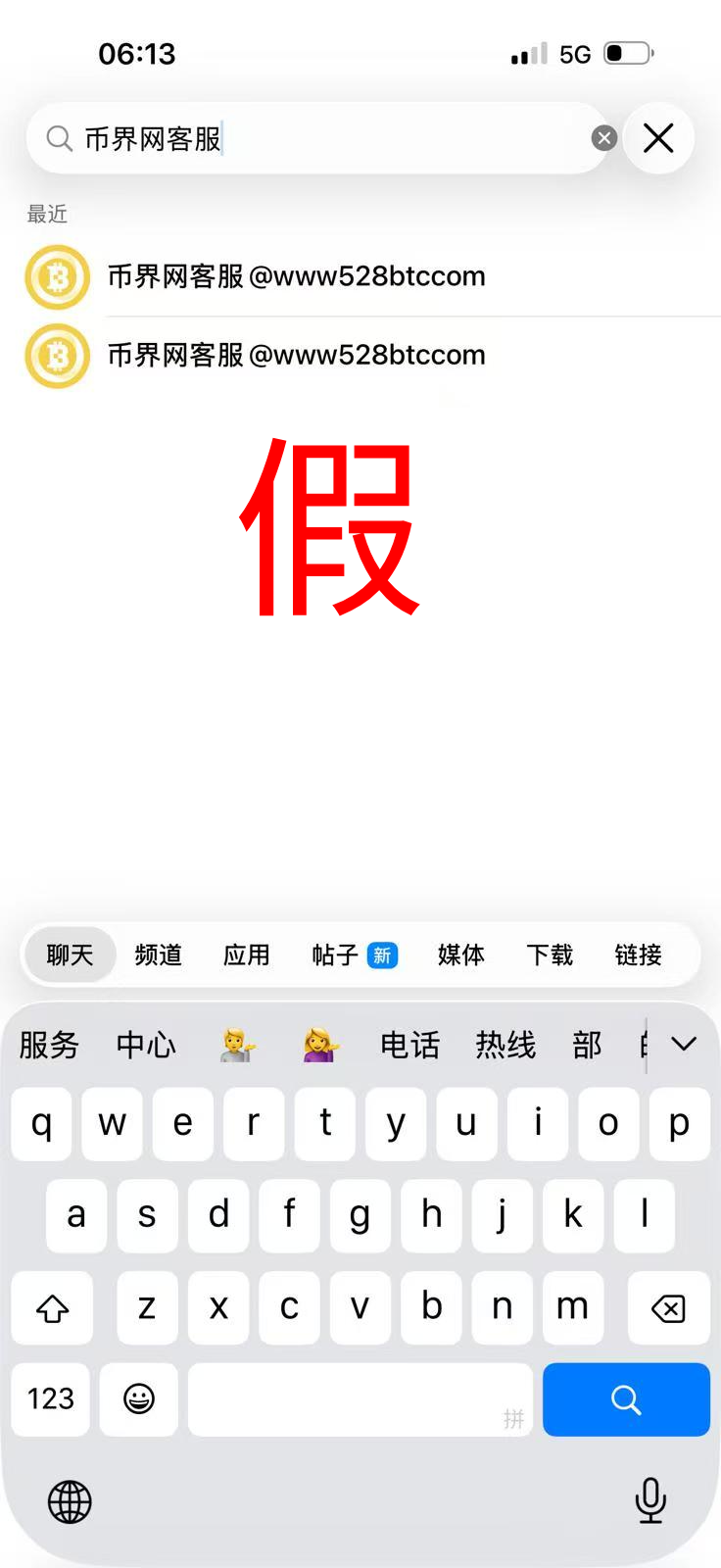This screenshot has height=1568, width=721.
Task: Open the emoji keyboard
Action: 139,1399
